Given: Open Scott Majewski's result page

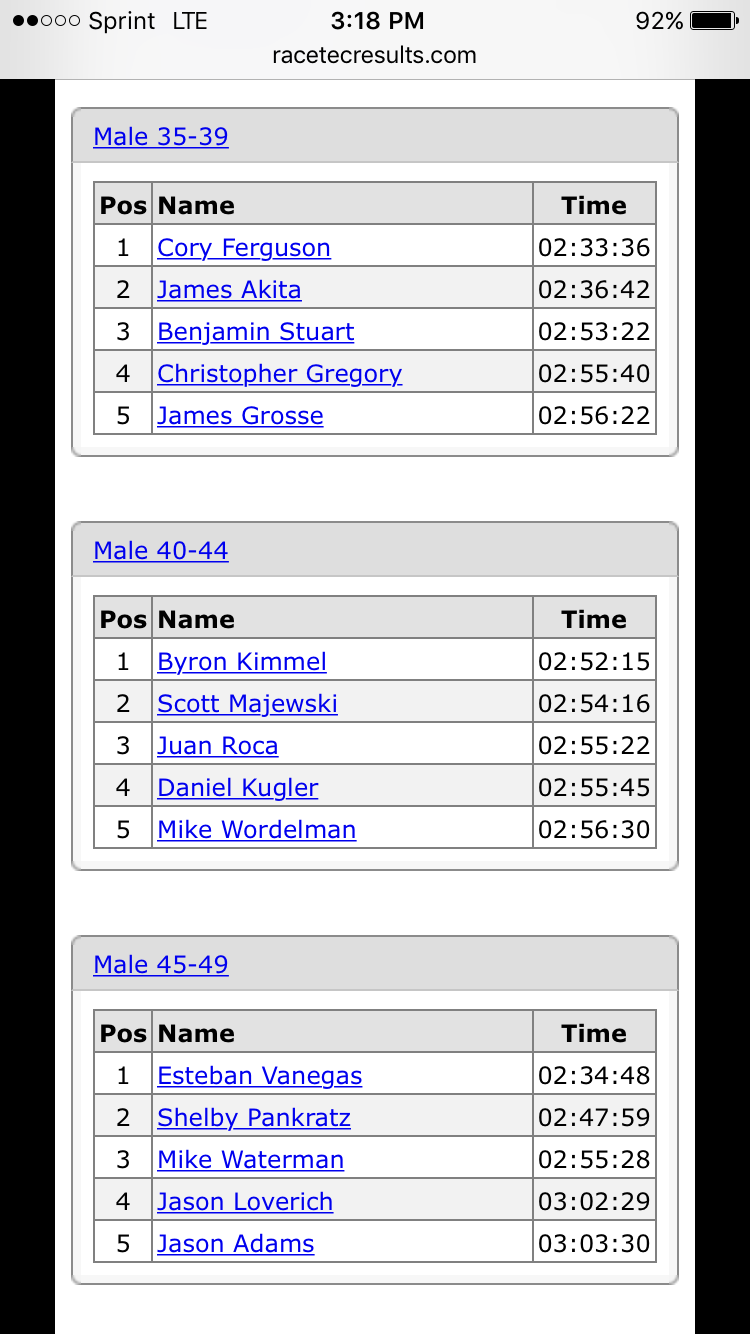Looking at the screenshot, I should 247,704.
